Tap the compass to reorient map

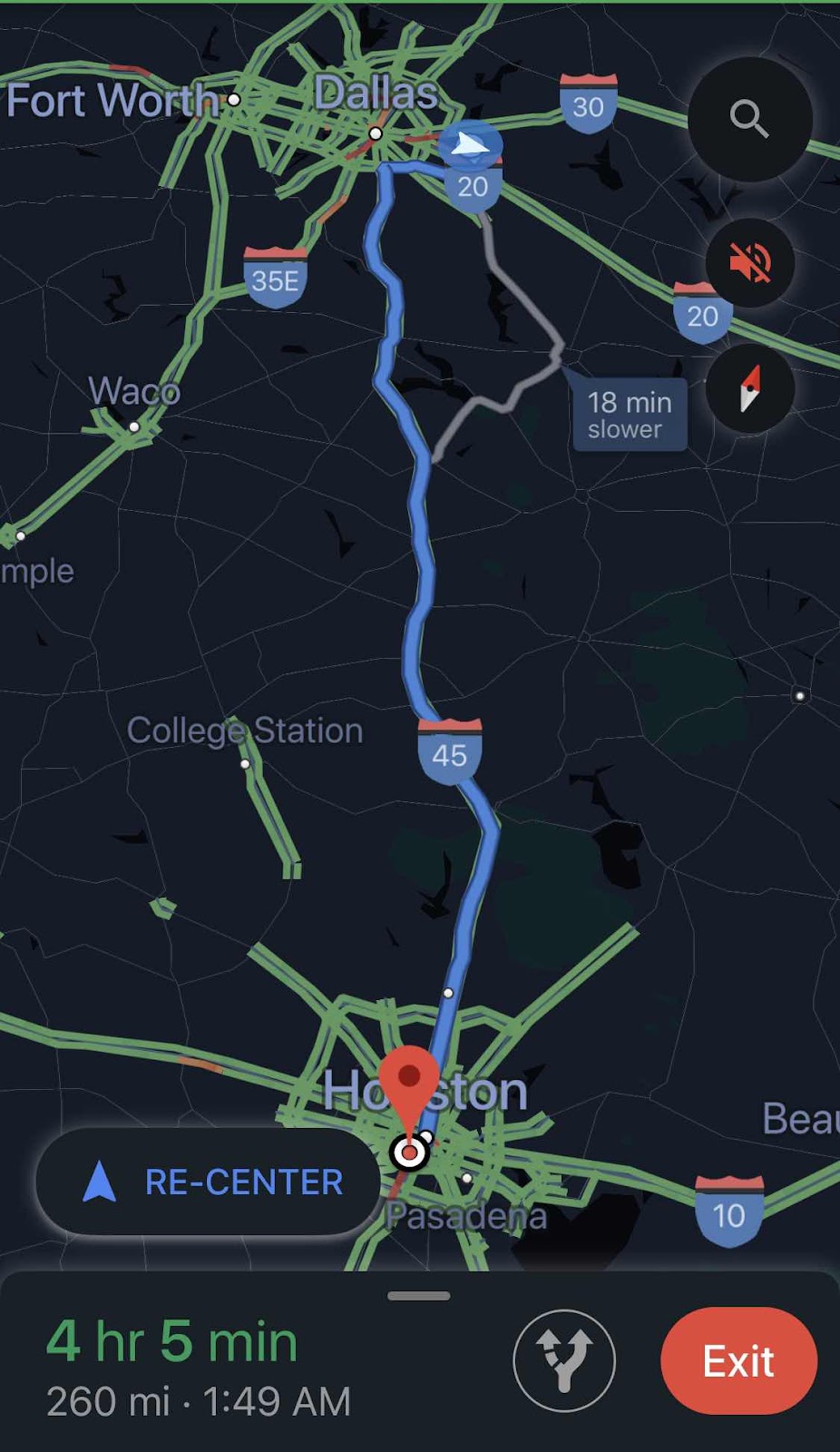pyautogui.click(x=749, y=389)
